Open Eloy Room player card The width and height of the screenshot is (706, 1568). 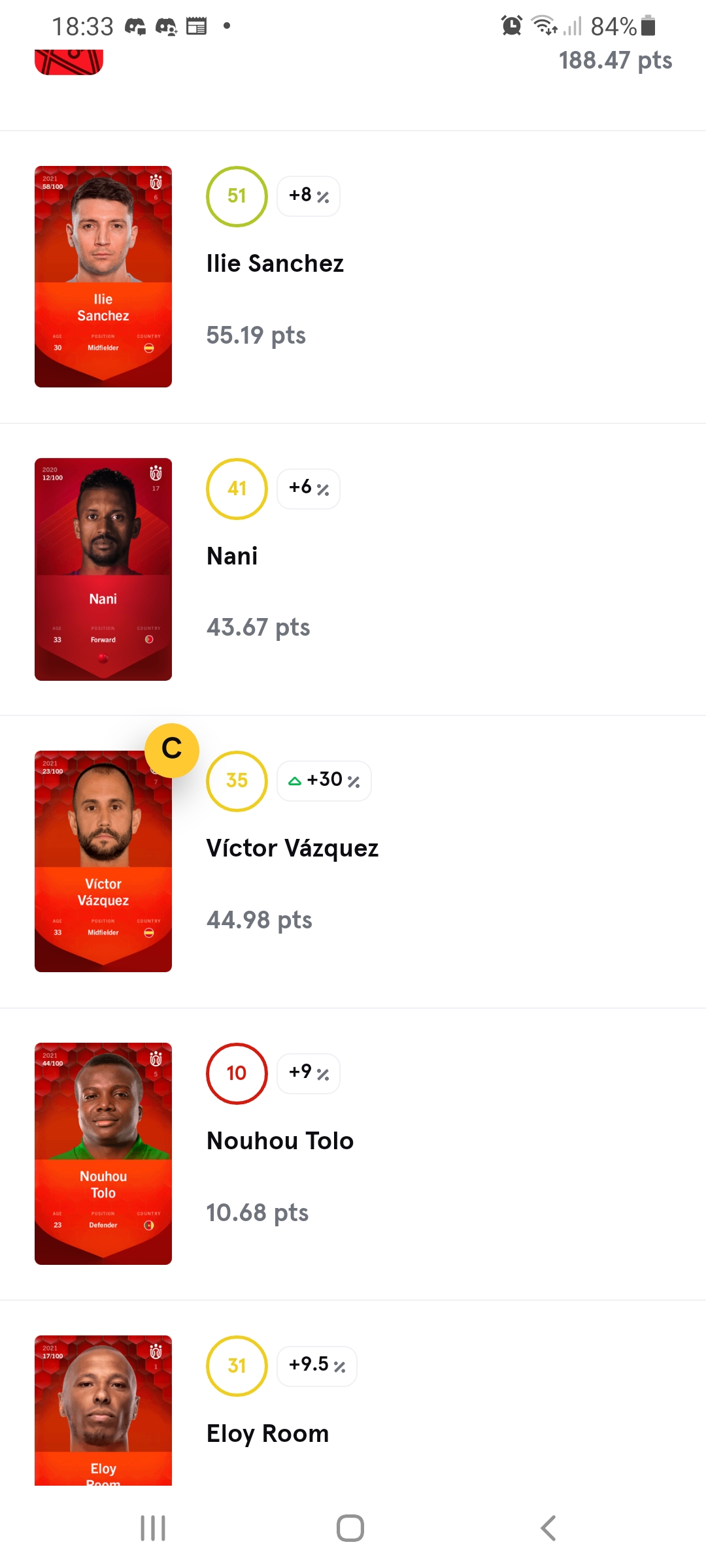pos(103,1410)
